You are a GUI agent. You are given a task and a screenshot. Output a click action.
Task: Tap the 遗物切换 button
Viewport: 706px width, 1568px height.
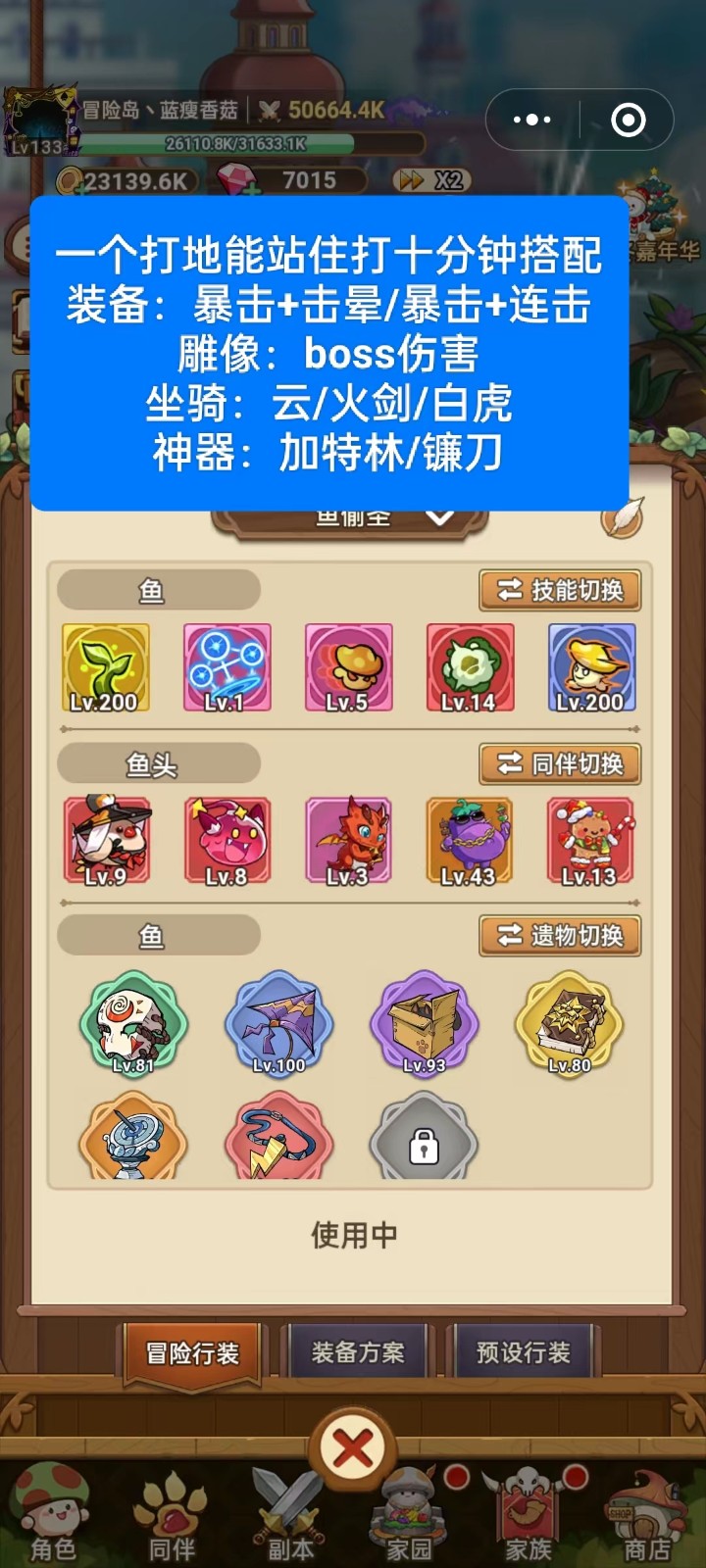(560, 936)
